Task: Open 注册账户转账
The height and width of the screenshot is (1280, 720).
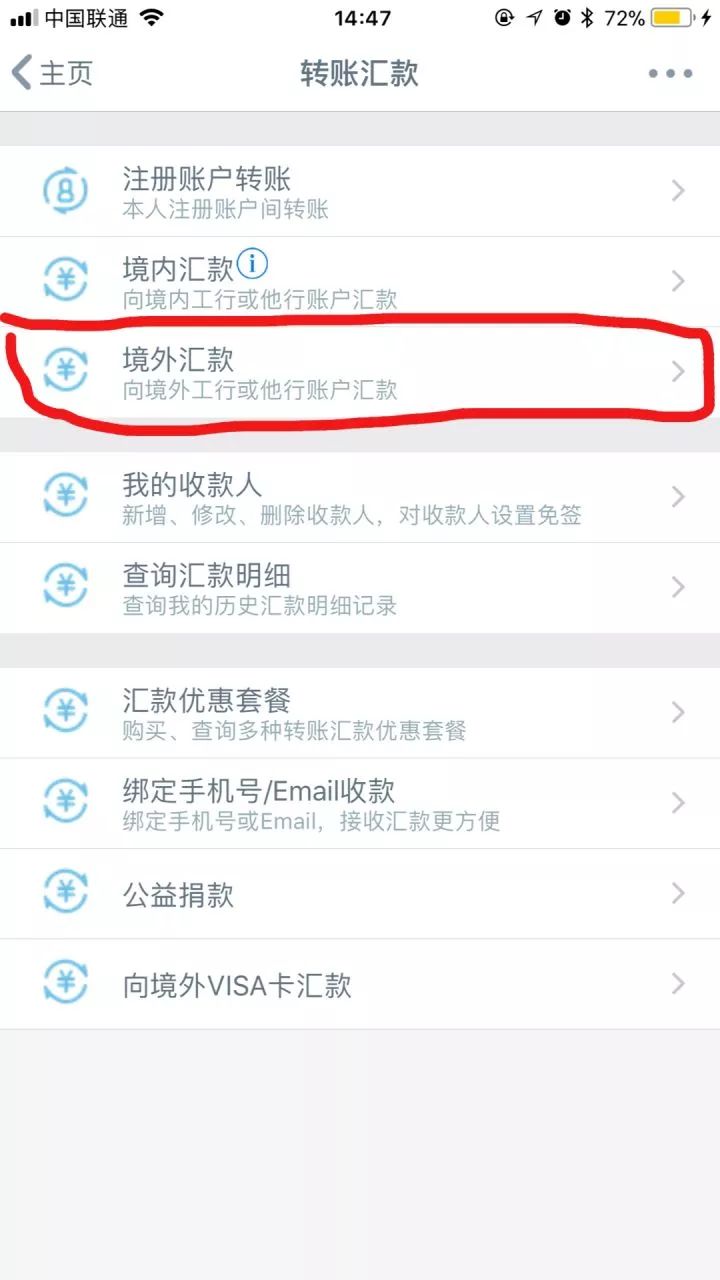Action: pos(360,191)
